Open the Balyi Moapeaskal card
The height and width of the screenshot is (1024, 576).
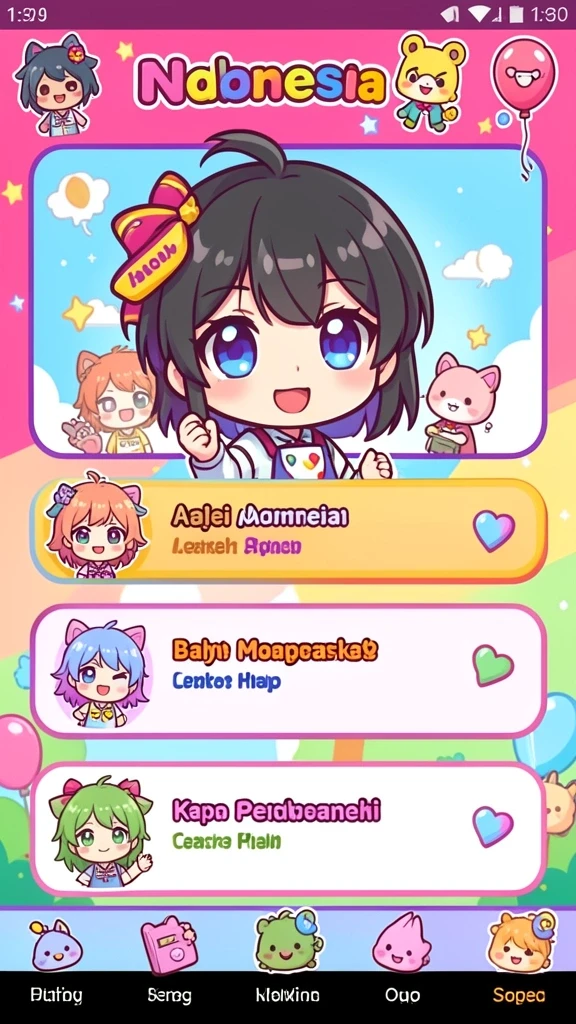288,671
